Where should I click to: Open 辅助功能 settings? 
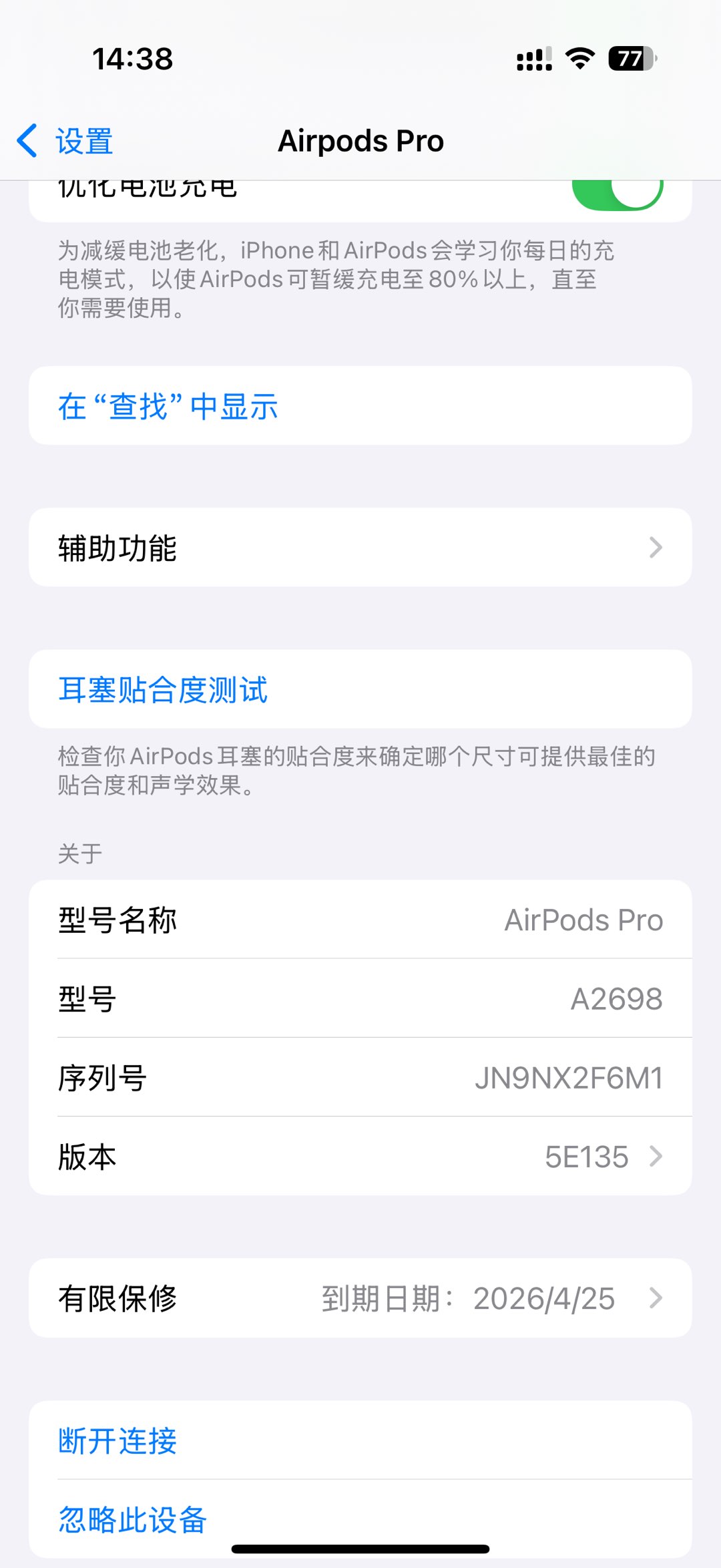coord(360,548)
